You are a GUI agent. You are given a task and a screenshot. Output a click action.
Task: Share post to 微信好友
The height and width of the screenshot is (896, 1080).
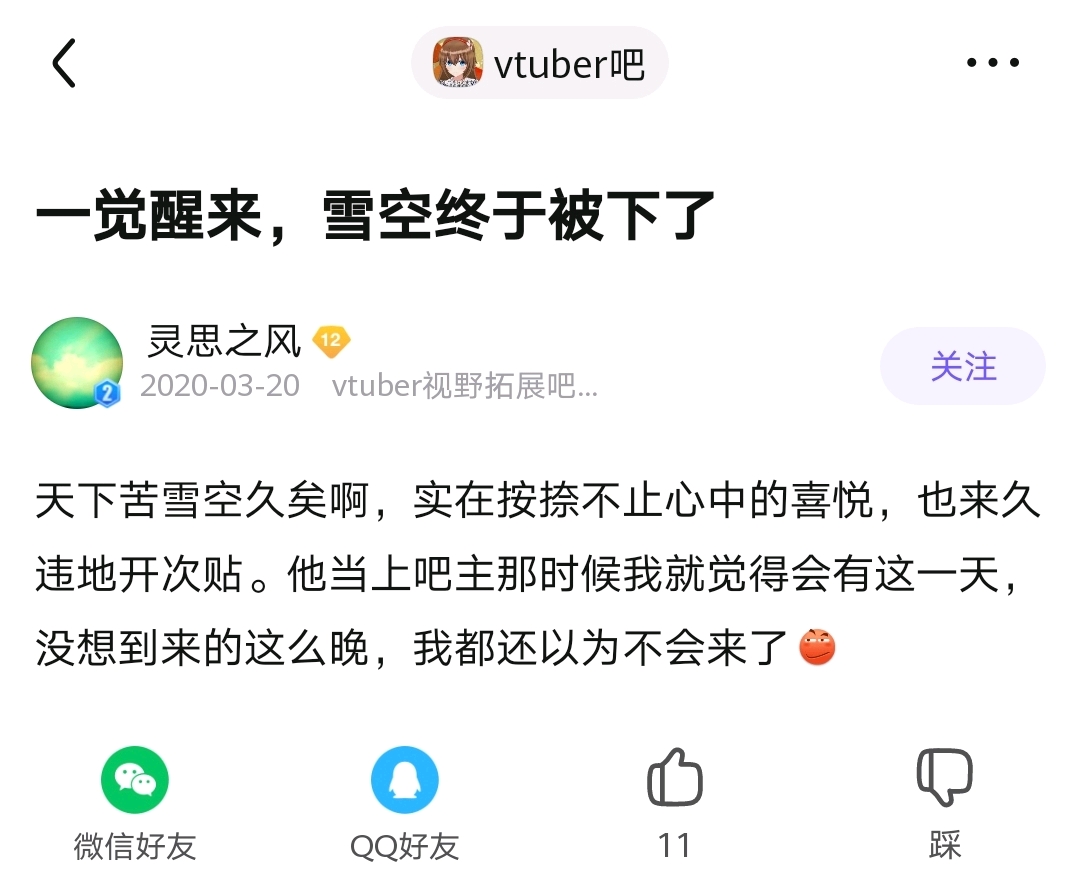[135, 781]
